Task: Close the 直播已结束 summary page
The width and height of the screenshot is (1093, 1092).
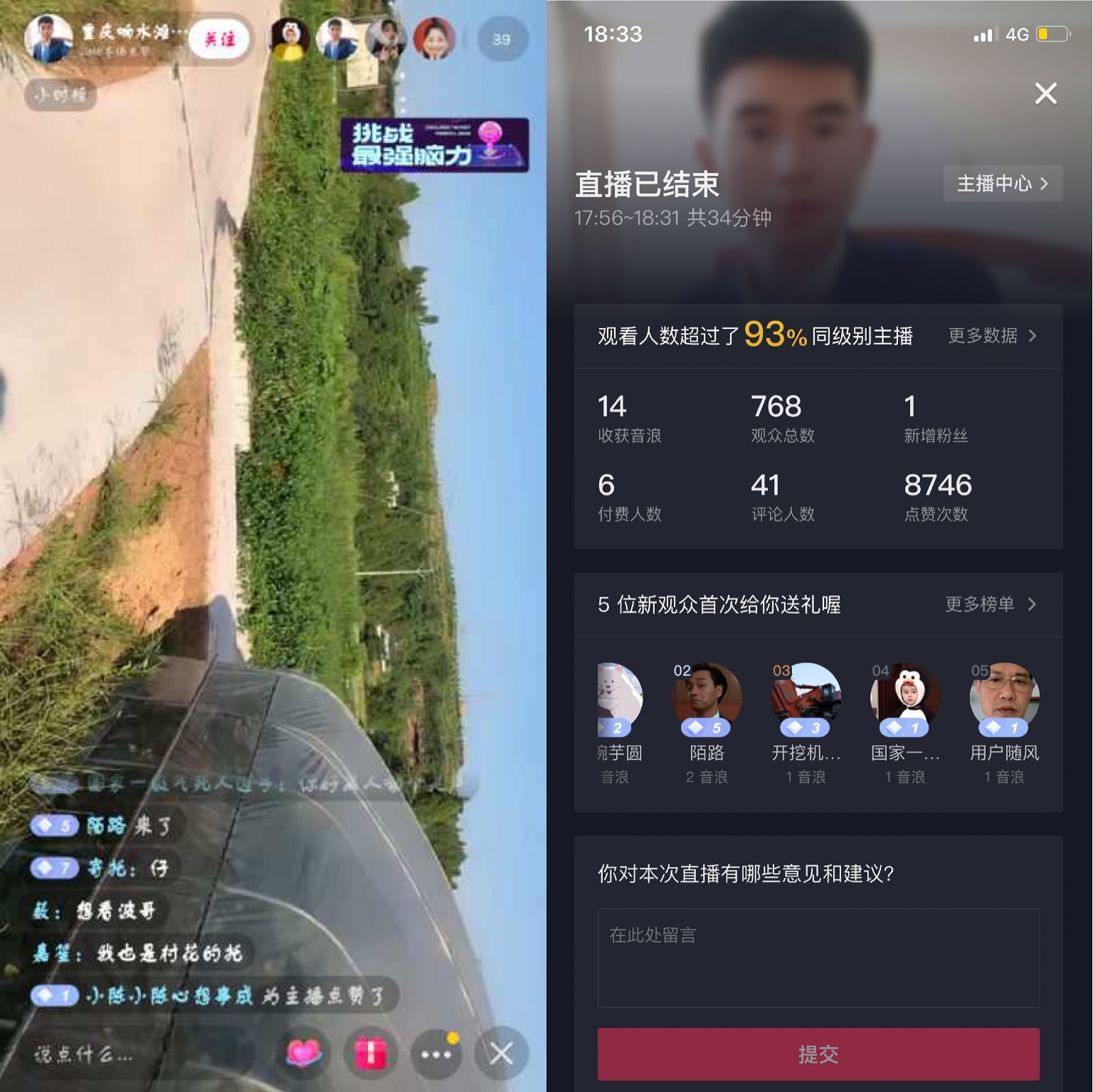Action: [1045, 93]
